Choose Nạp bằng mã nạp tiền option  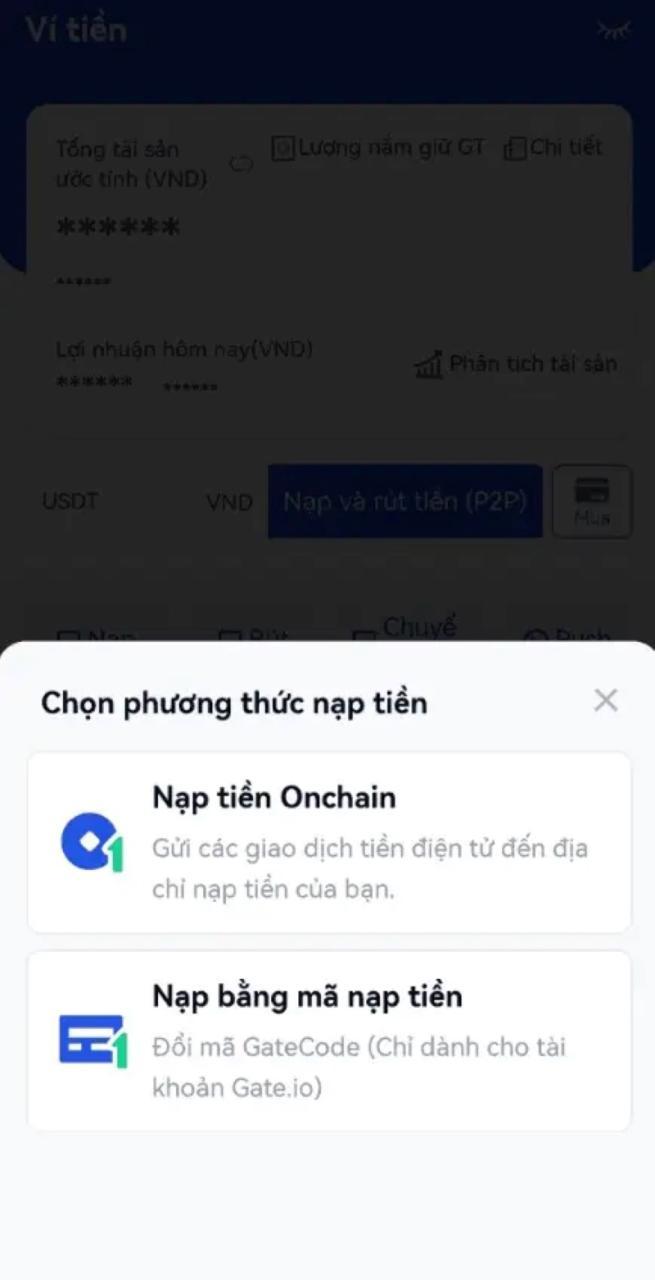pyautogui.click(x=329, y=1040)
